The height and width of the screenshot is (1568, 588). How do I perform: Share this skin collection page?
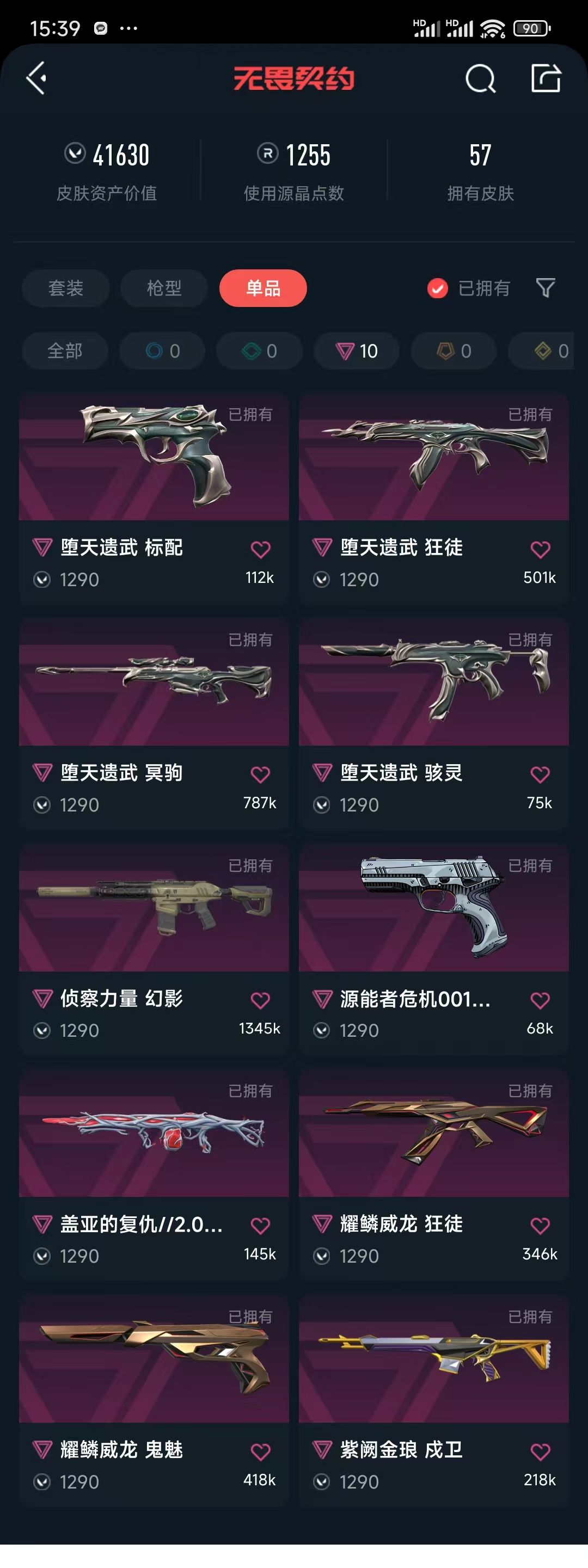coord(546,78)
